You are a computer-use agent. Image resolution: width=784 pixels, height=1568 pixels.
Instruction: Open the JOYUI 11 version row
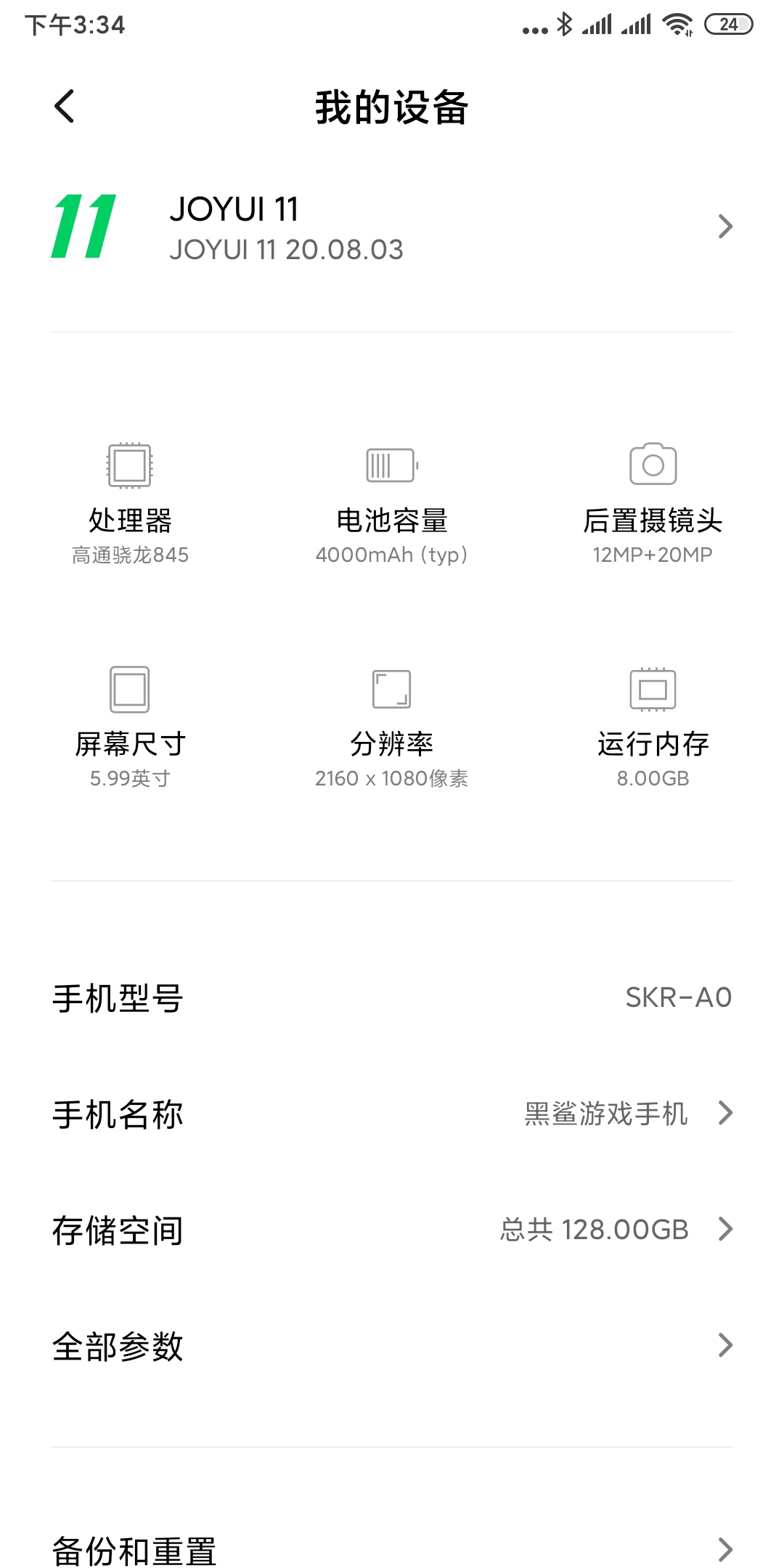tap(392, 226)
